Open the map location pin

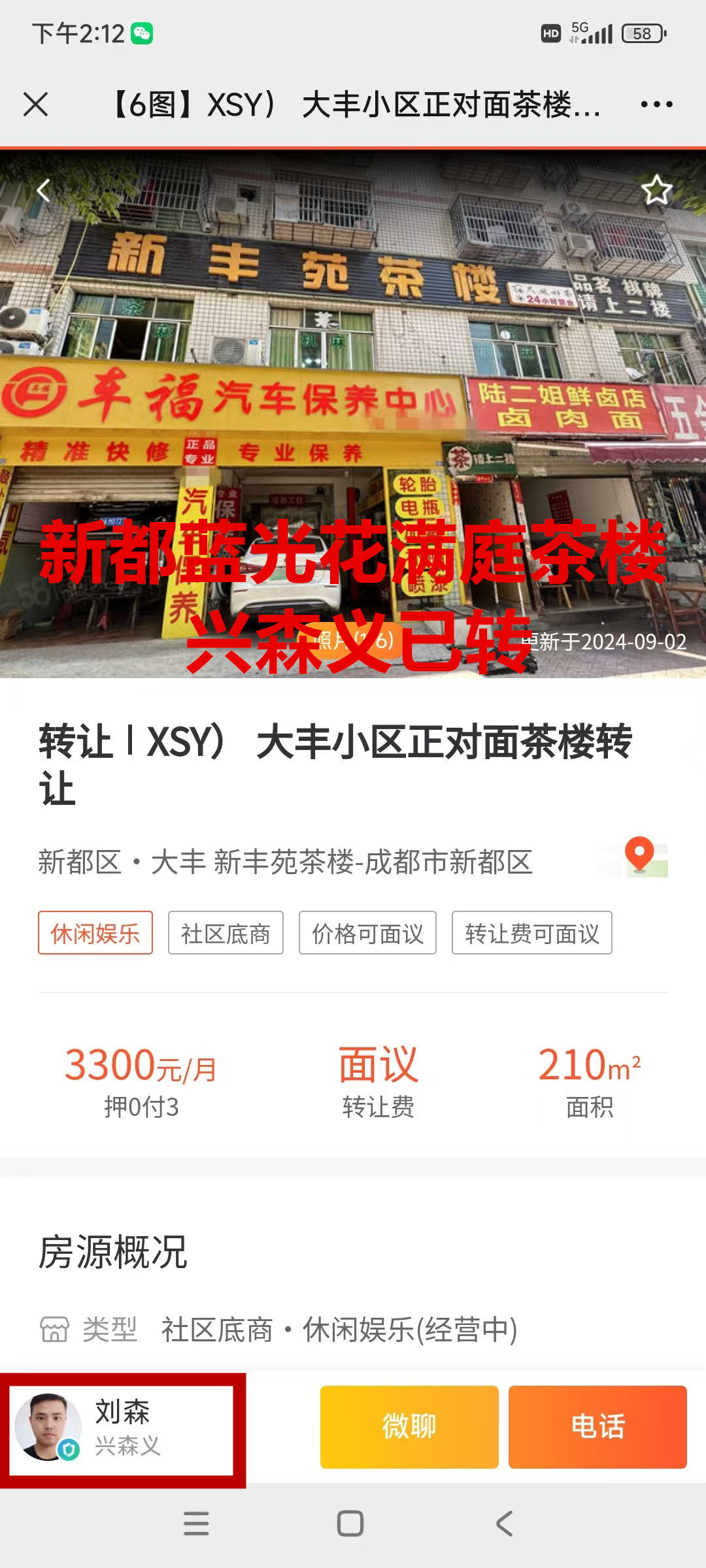(641, 856)
